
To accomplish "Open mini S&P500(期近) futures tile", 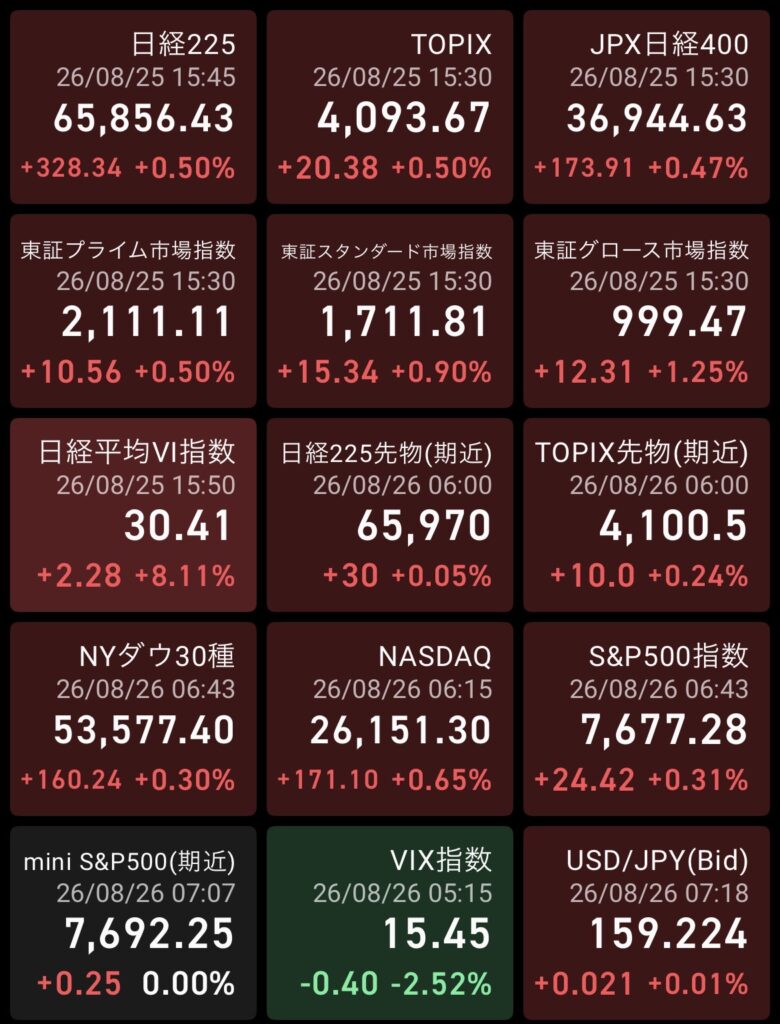I will tap(133, 923).
